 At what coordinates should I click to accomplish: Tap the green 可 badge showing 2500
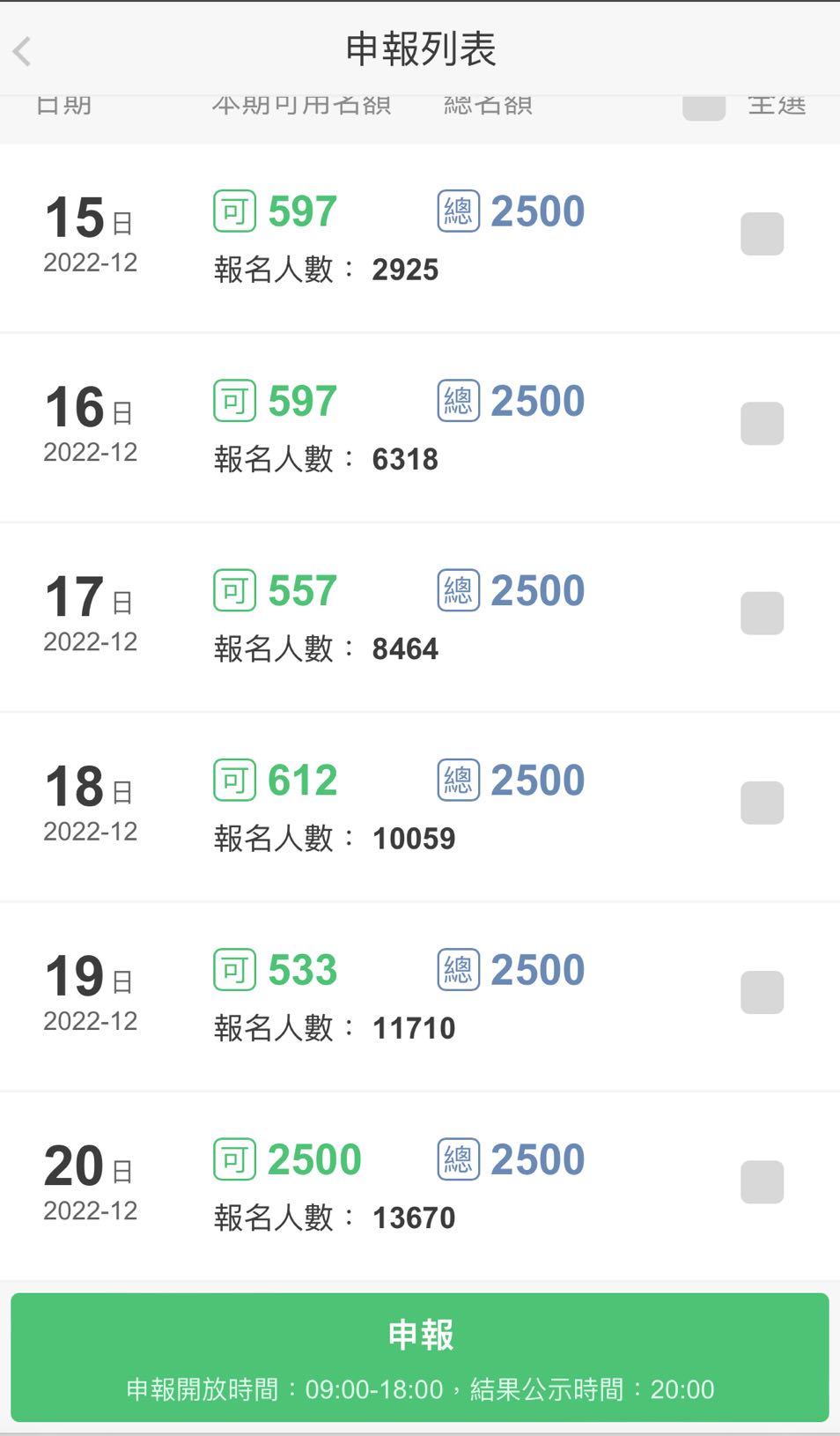point(232,1158)
